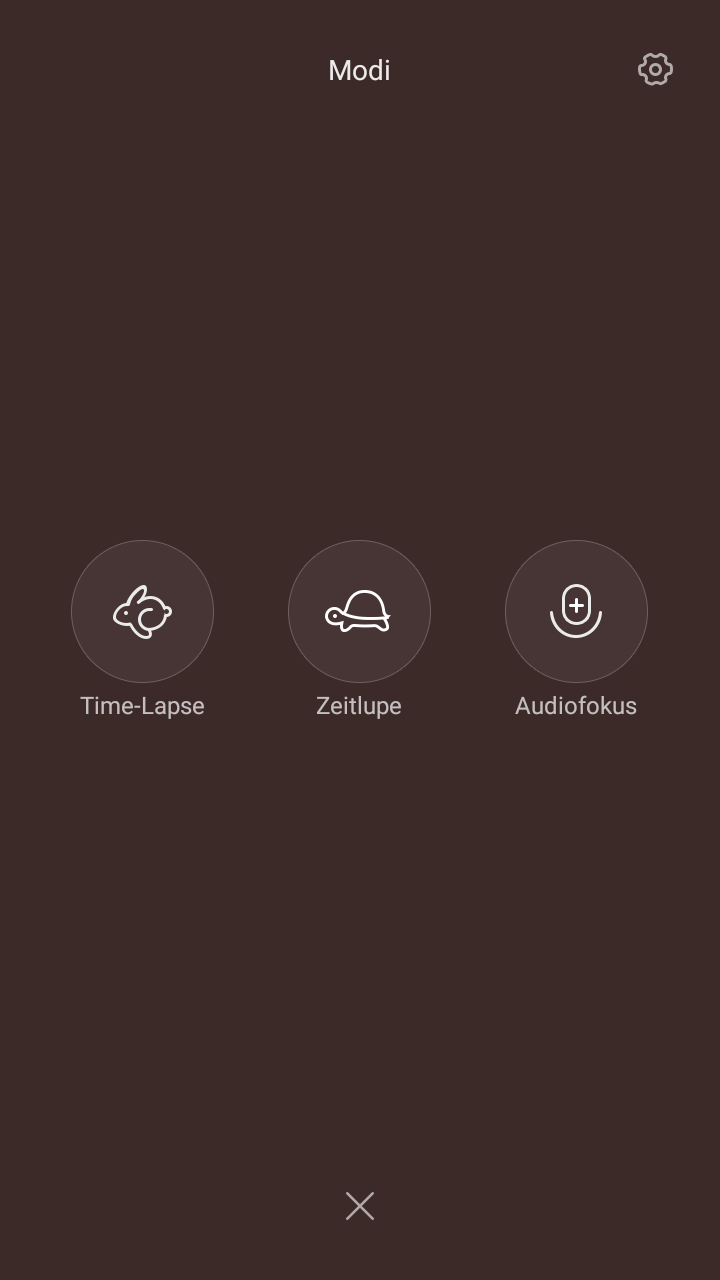Select the Time-Lapse mode
This screenshot has height=1280, width=720.
point(142,611)
